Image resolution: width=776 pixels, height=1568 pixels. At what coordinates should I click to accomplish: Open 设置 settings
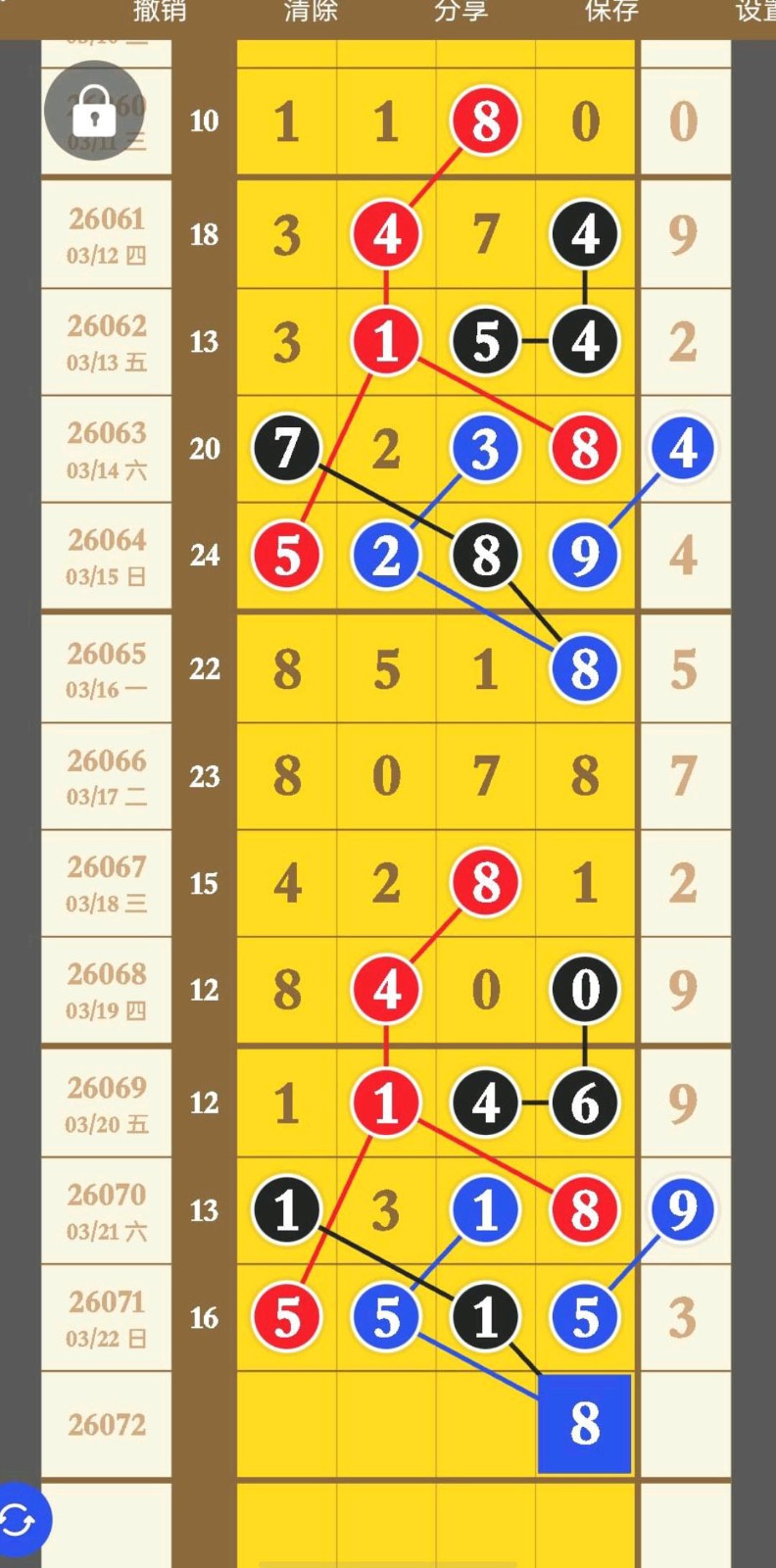click(x=754, y=12)
